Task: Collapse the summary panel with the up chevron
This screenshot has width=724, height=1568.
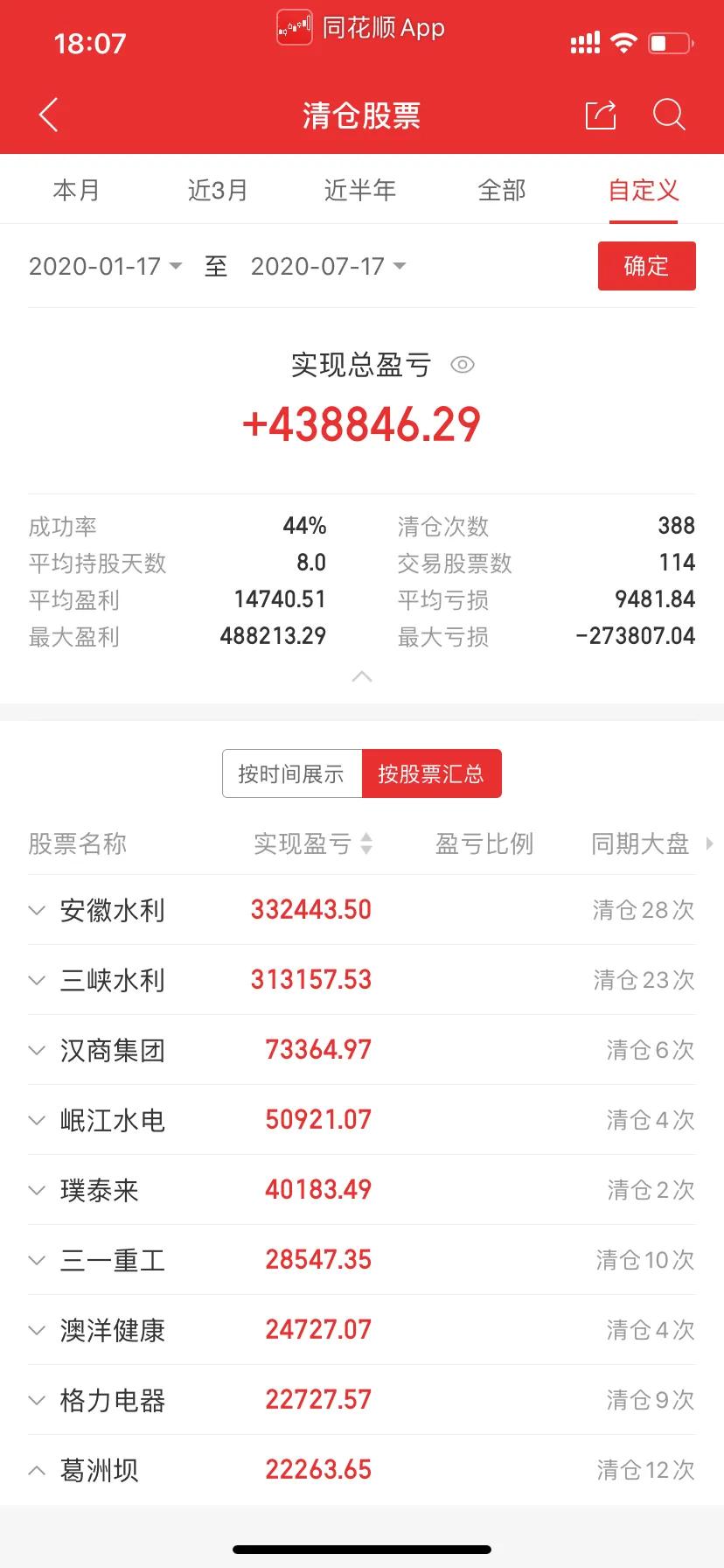Action: coord(362,676)
